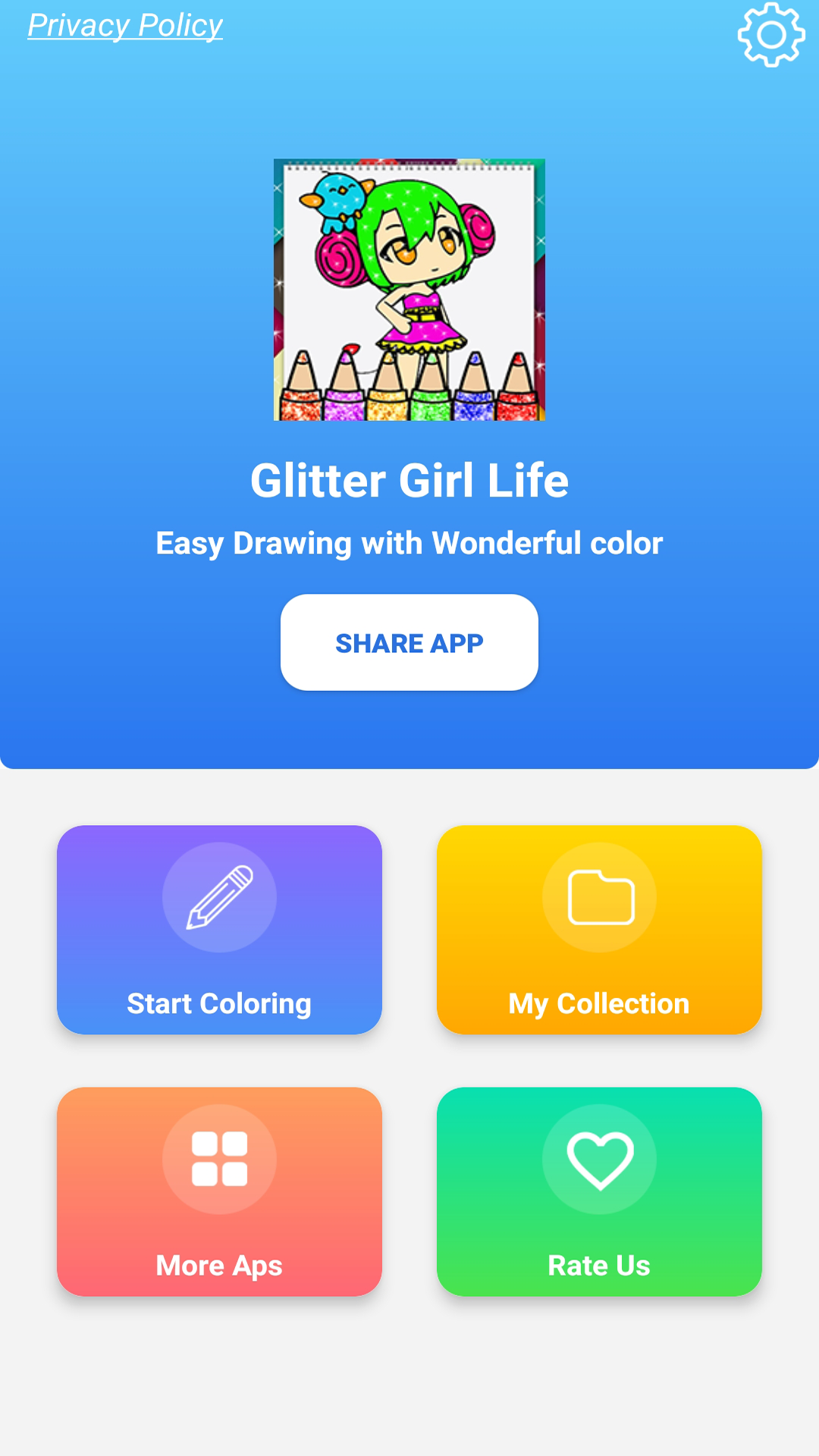Tap the Glitter Girl Life app artwork
The height and width of the screenshot is (1456, 819).
tap(409, 290)
